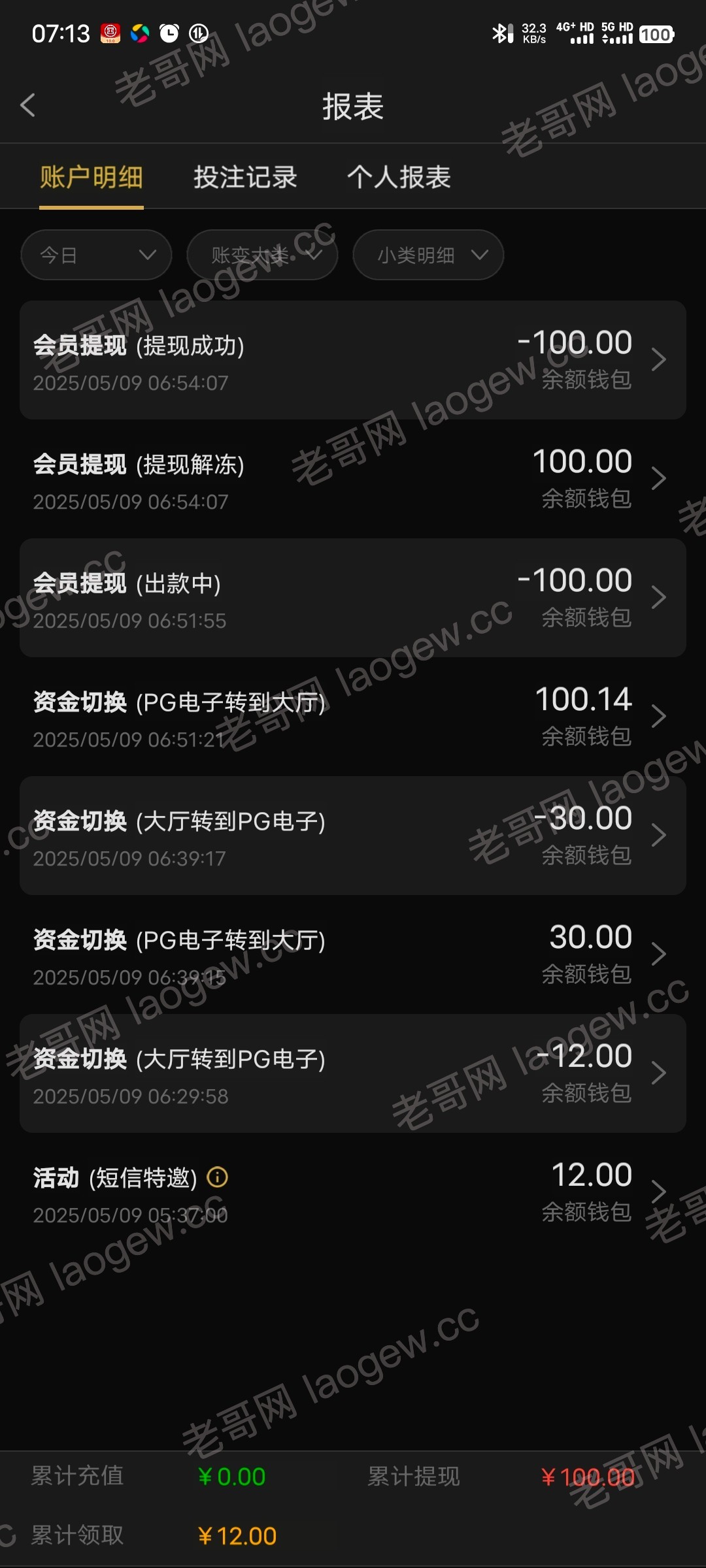View the 30.00 PG电子转到大厅 entry

[x=353, y=955]
